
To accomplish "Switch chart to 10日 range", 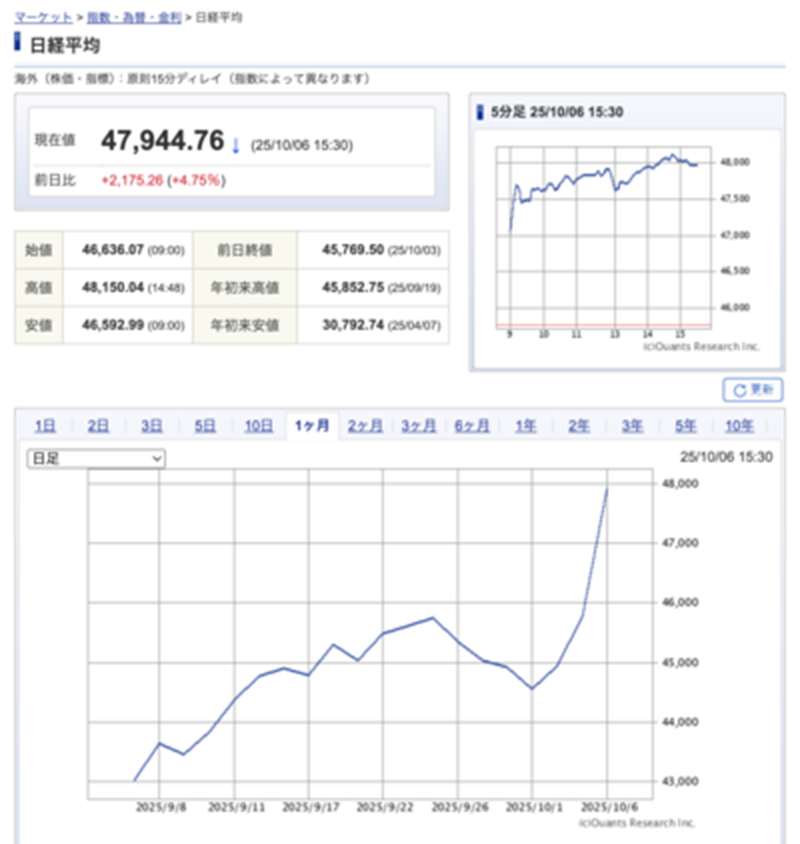I will (x=258, y=426).
